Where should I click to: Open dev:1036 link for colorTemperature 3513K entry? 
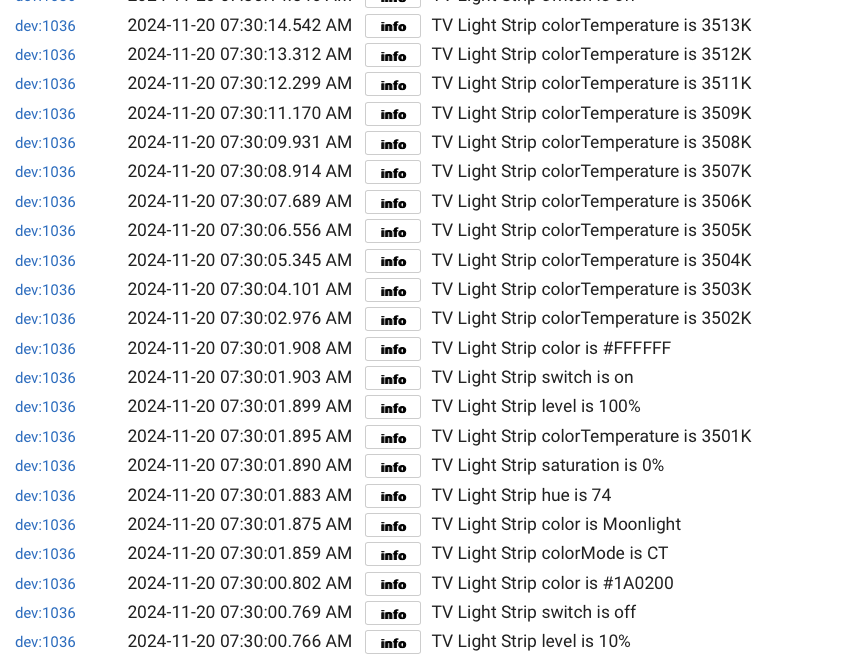[45, 26]
